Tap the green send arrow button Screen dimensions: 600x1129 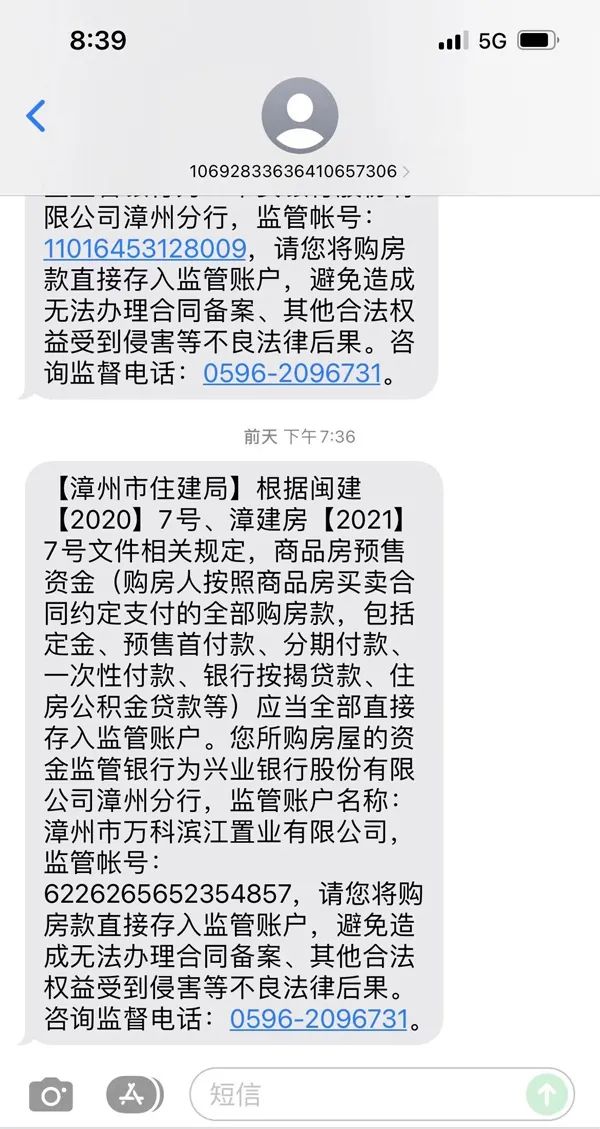[x=547, y=1094]
